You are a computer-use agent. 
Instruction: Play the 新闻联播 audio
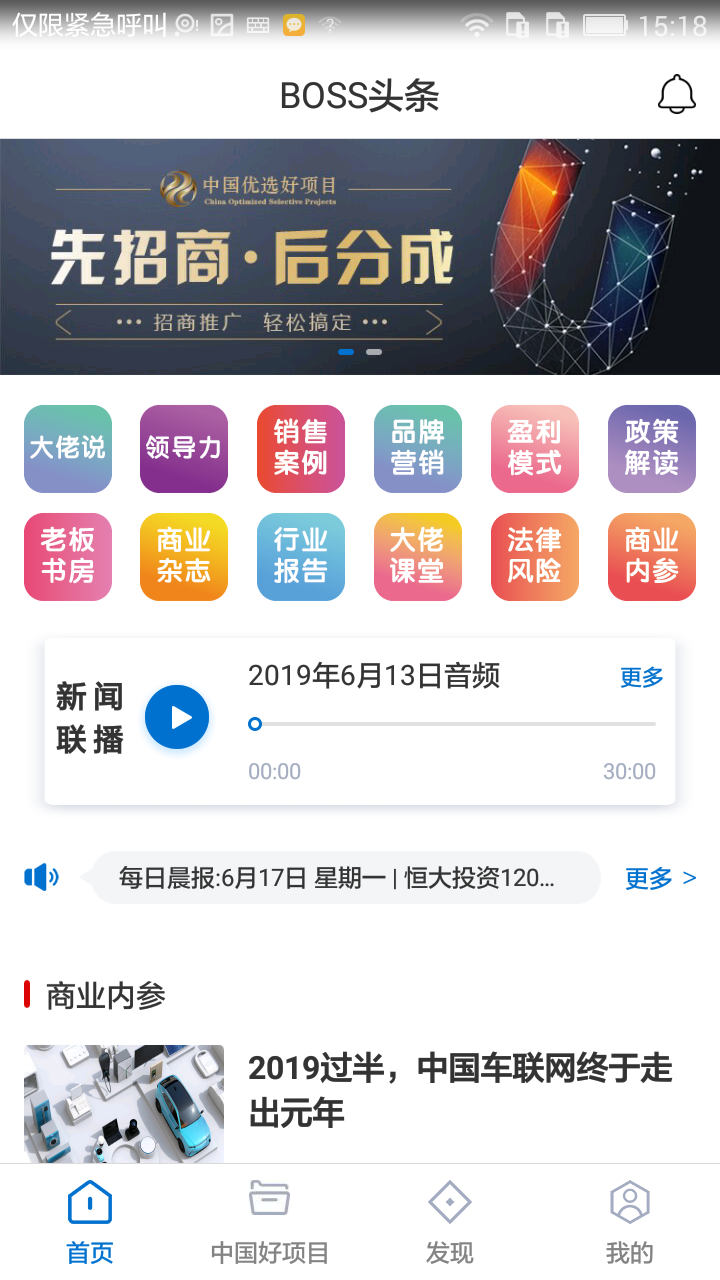pos(177,717)
